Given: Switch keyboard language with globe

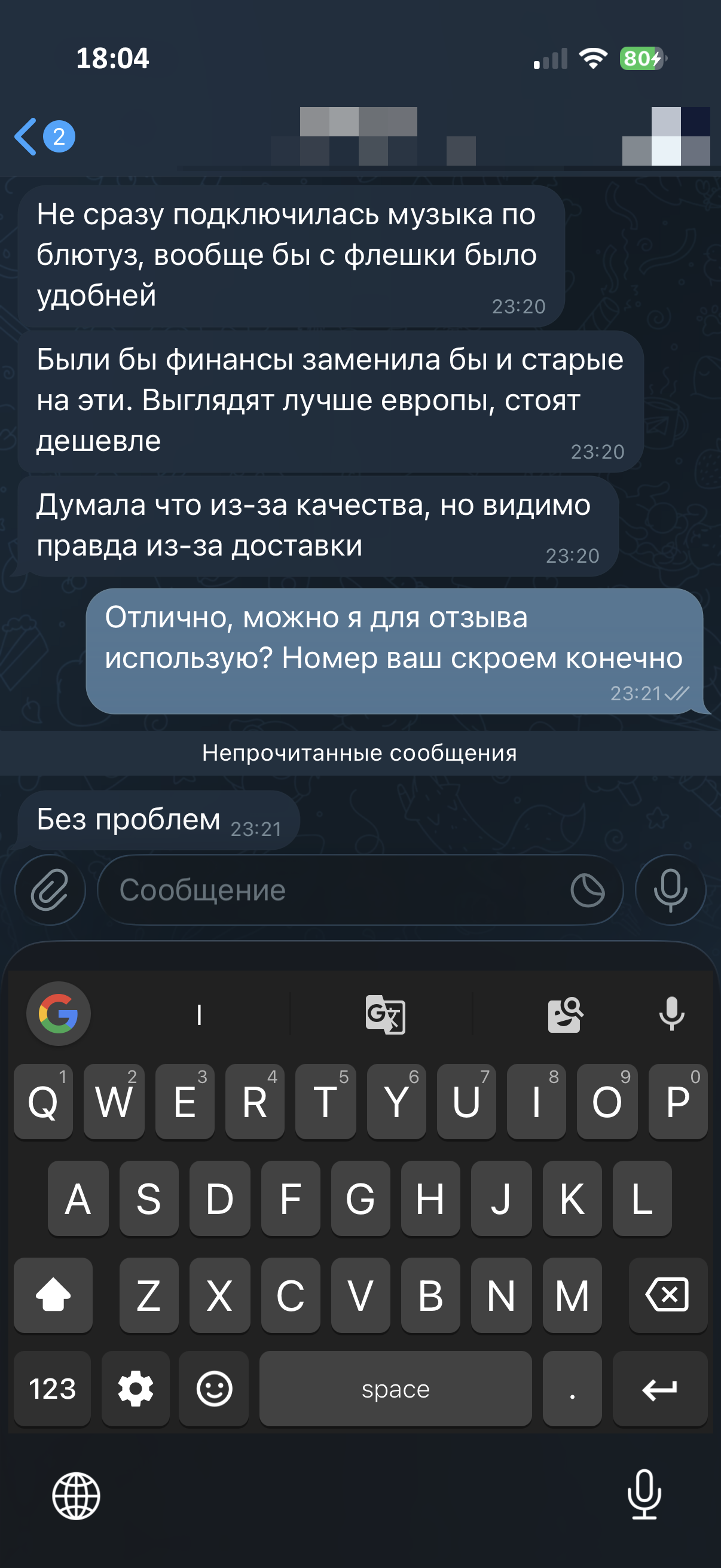Looking at the screenshot, I should pos(76,1496).
